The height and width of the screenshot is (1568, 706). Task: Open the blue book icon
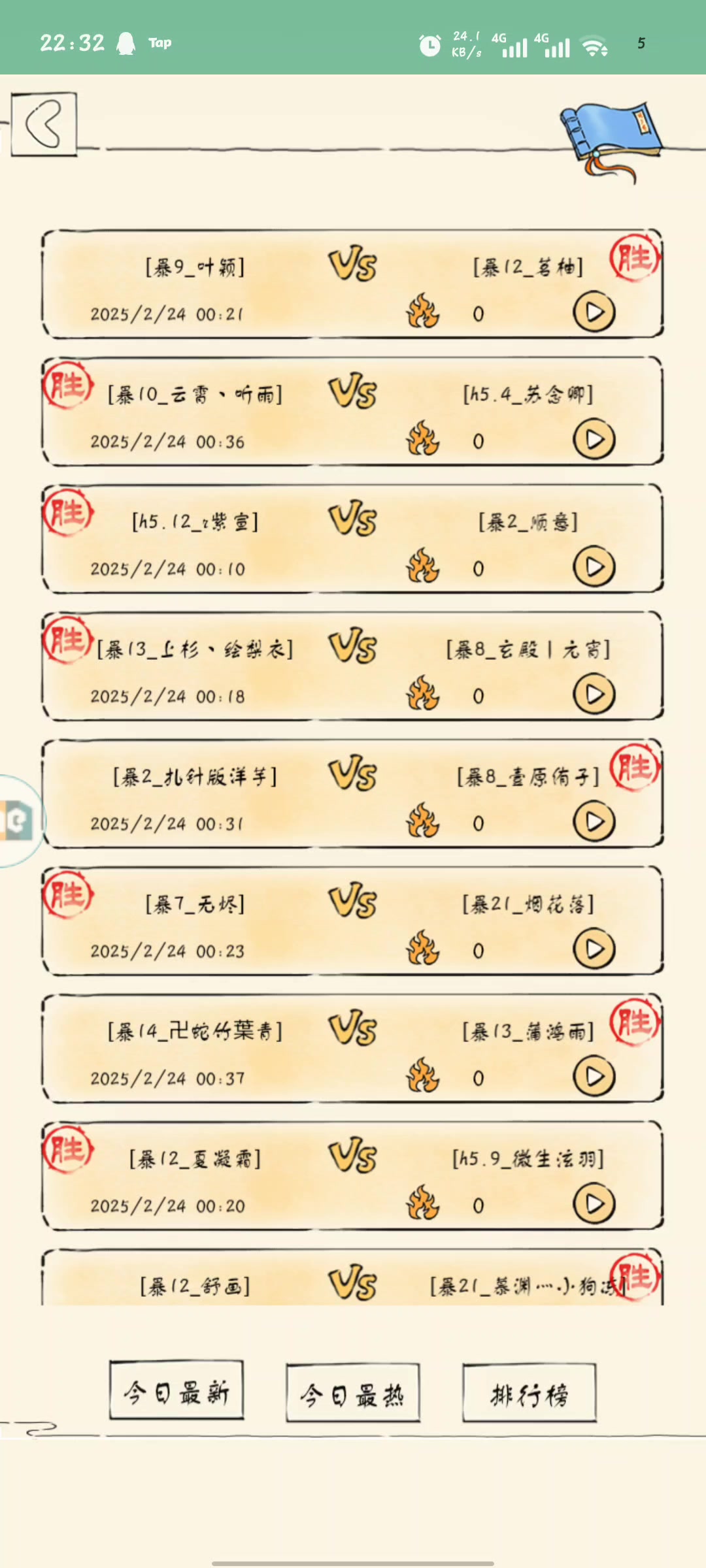coord(611,136)
